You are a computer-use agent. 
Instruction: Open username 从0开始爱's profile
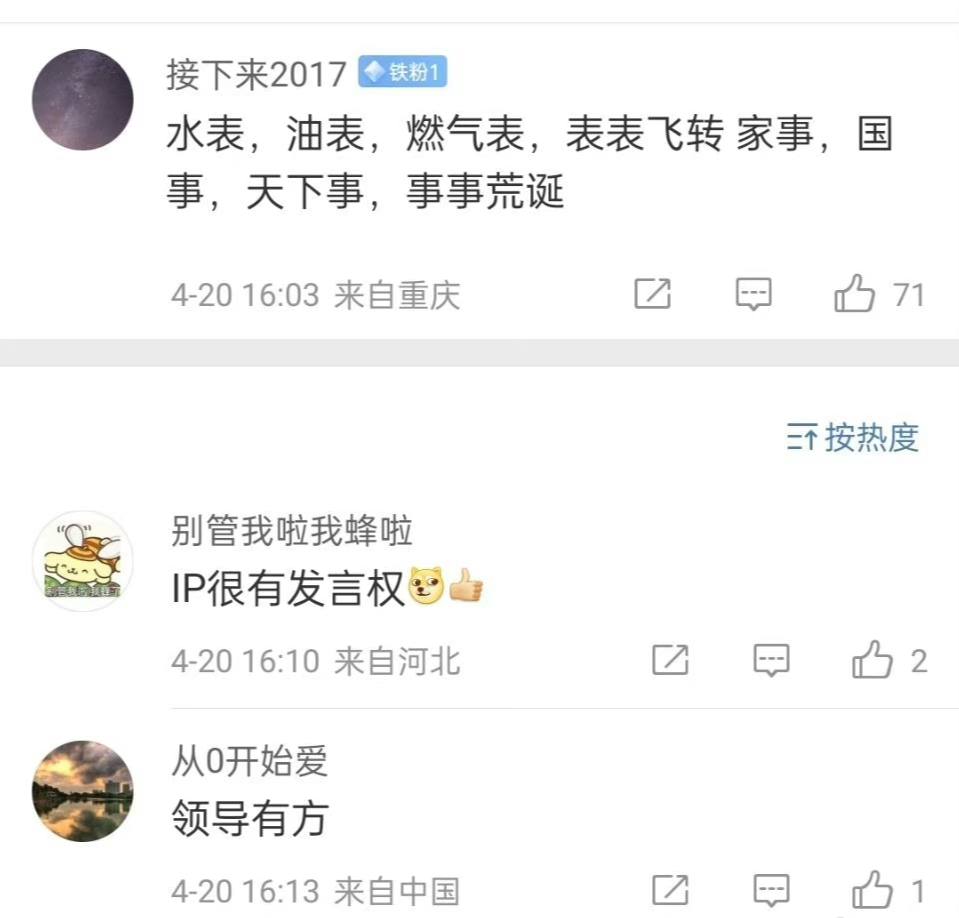point(249,762)
